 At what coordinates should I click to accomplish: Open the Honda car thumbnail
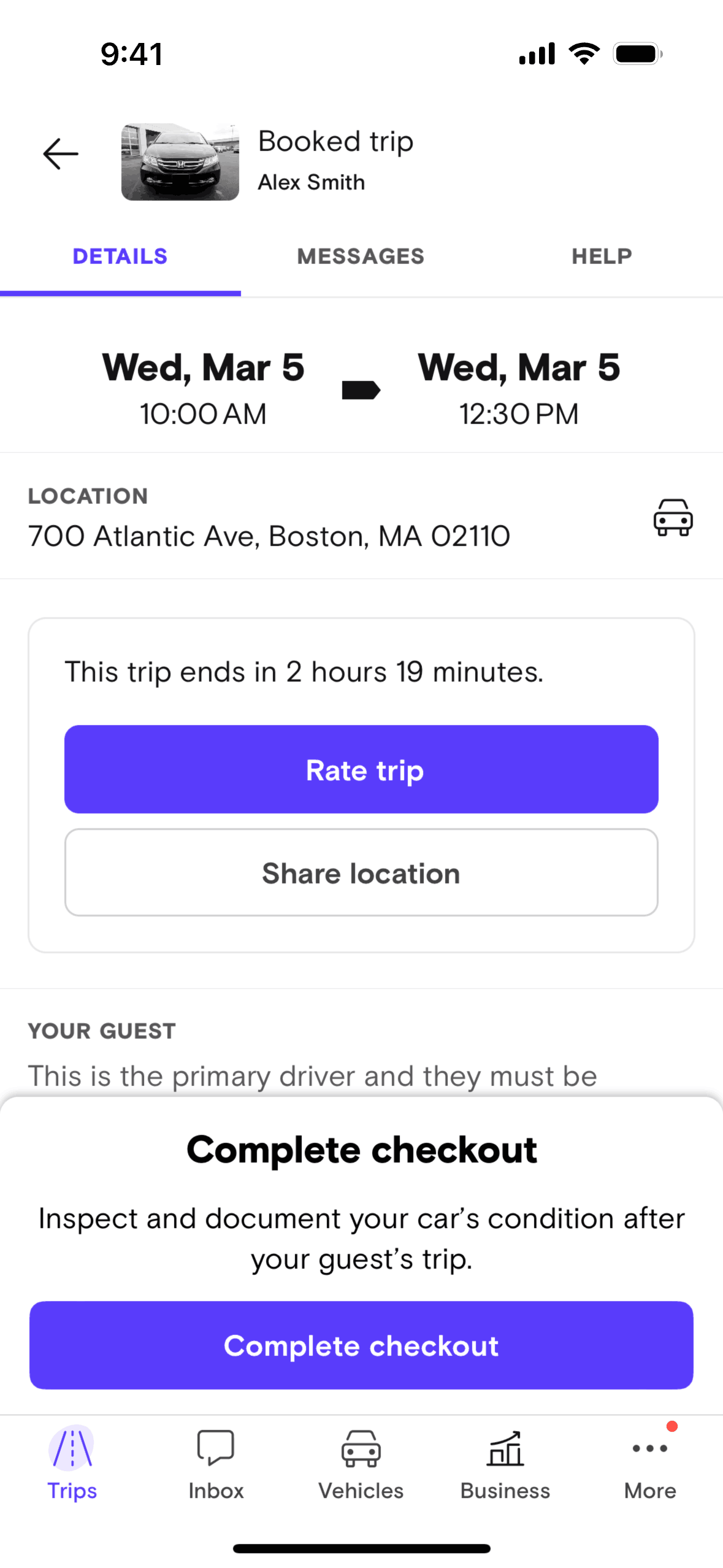(x=180, y=162)
